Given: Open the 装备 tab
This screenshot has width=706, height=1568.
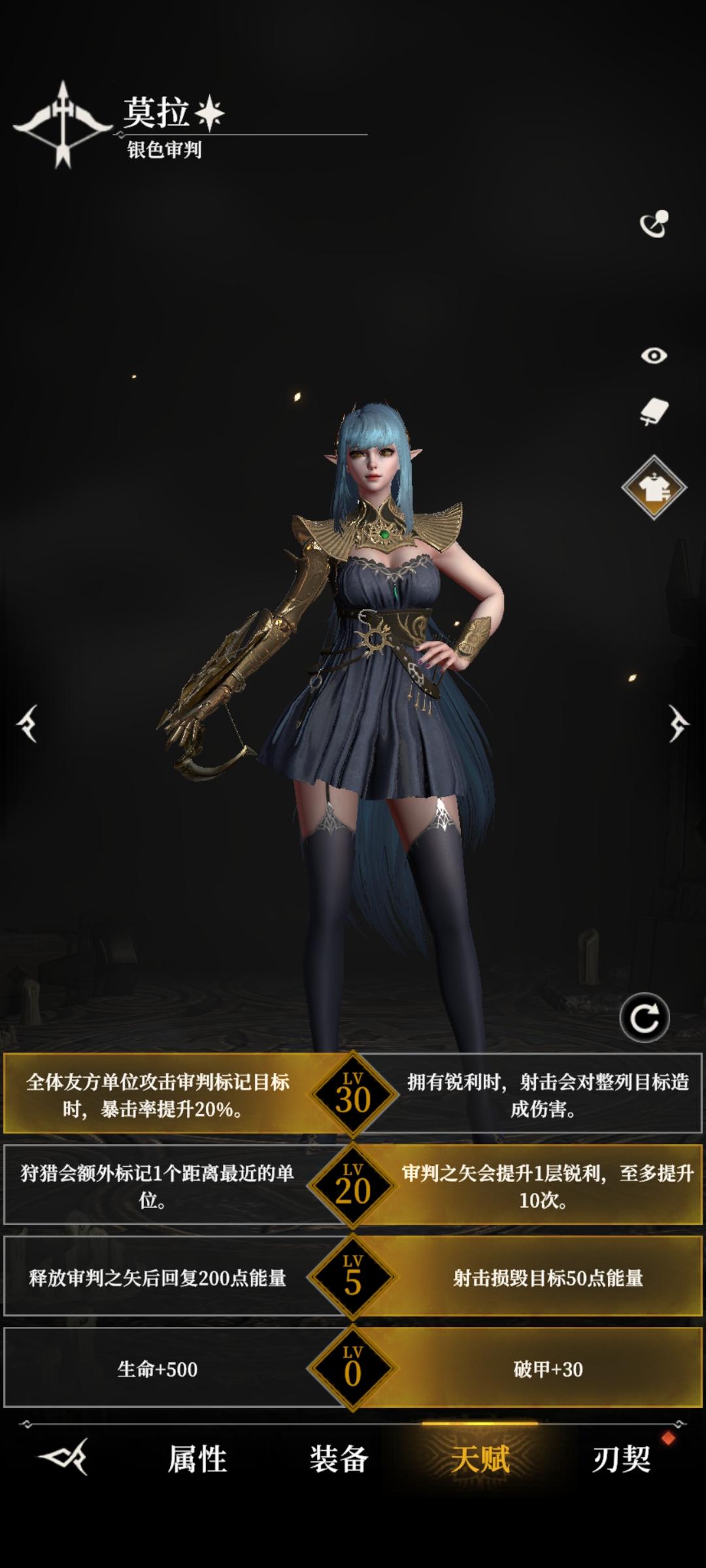Looking at the screenshot, I should (x=339, y=1459).
